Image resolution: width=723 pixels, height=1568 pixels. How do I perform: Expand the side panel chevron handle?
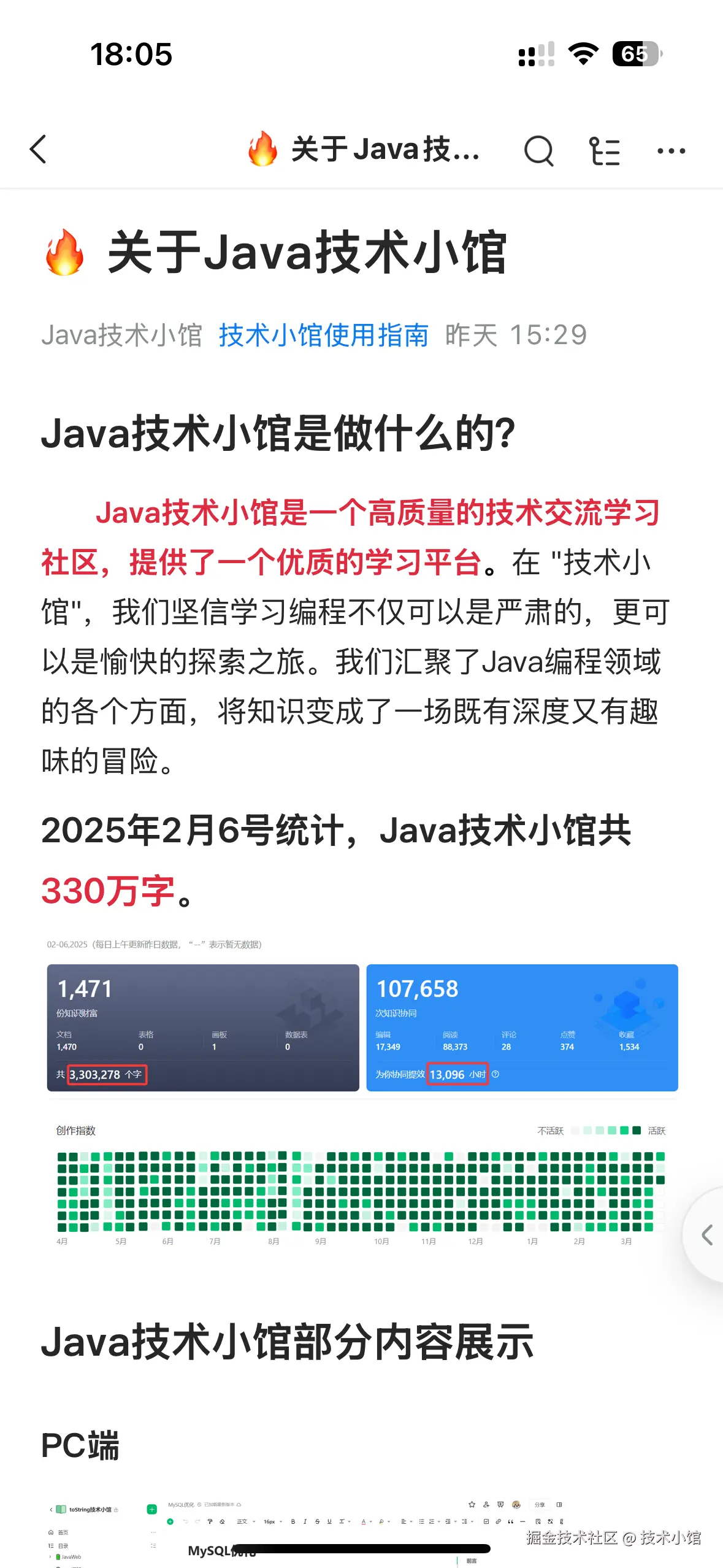(707, 1234)
